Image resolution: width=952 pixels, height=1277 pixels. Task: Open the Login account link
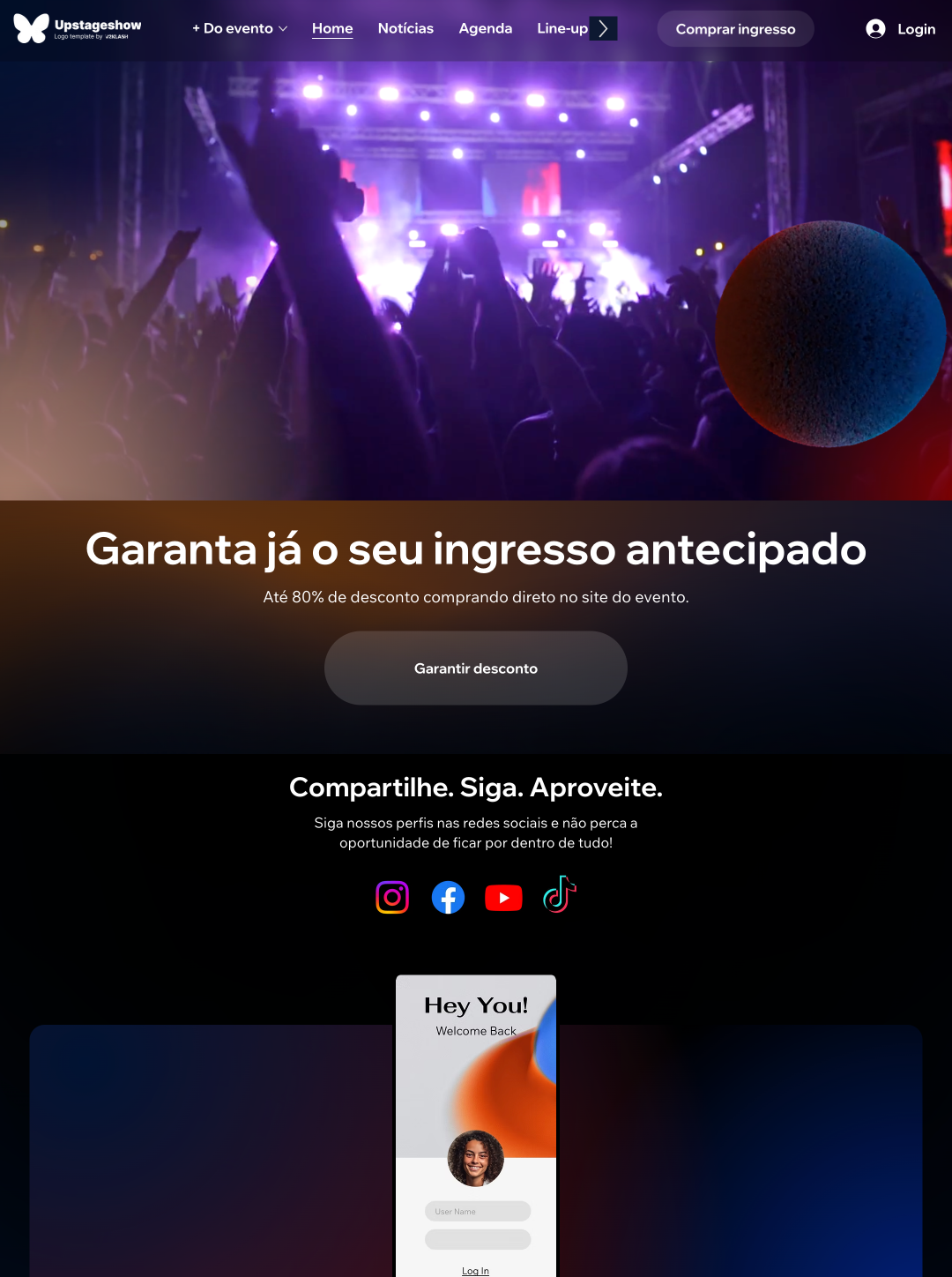coord(900,29)
